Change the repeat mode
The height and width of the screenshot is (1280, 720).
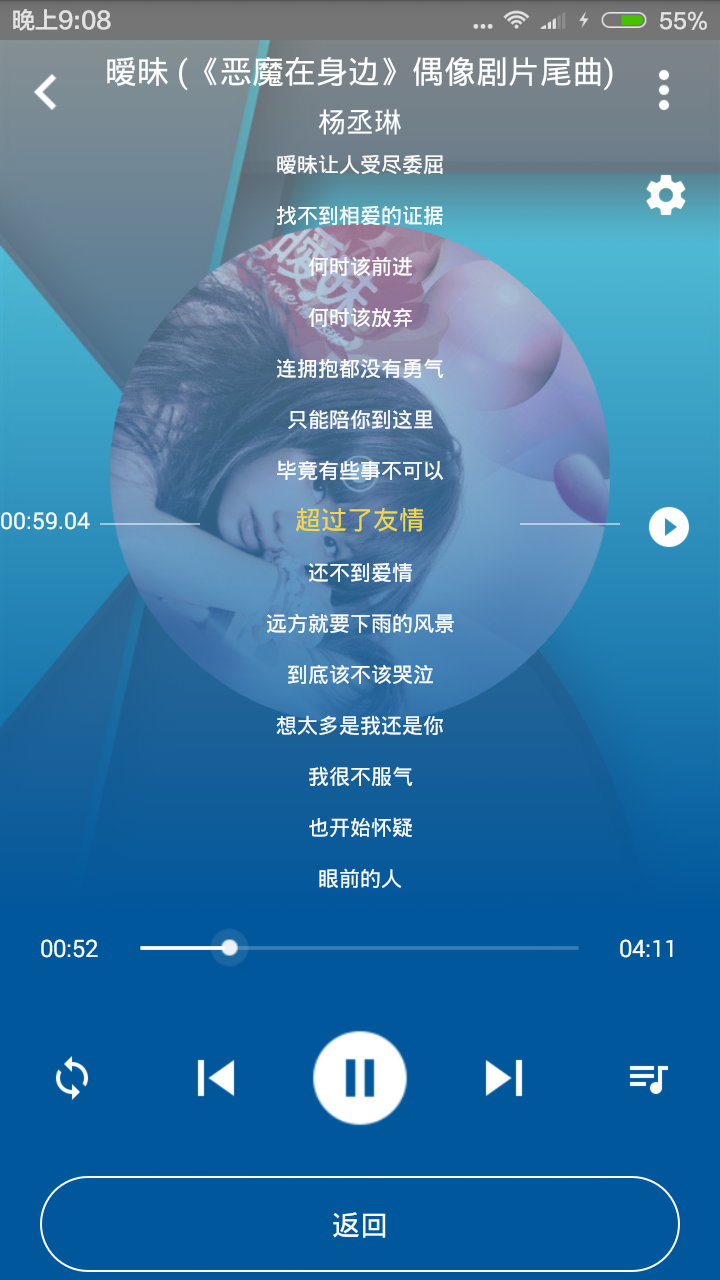tap(72, 1078)
